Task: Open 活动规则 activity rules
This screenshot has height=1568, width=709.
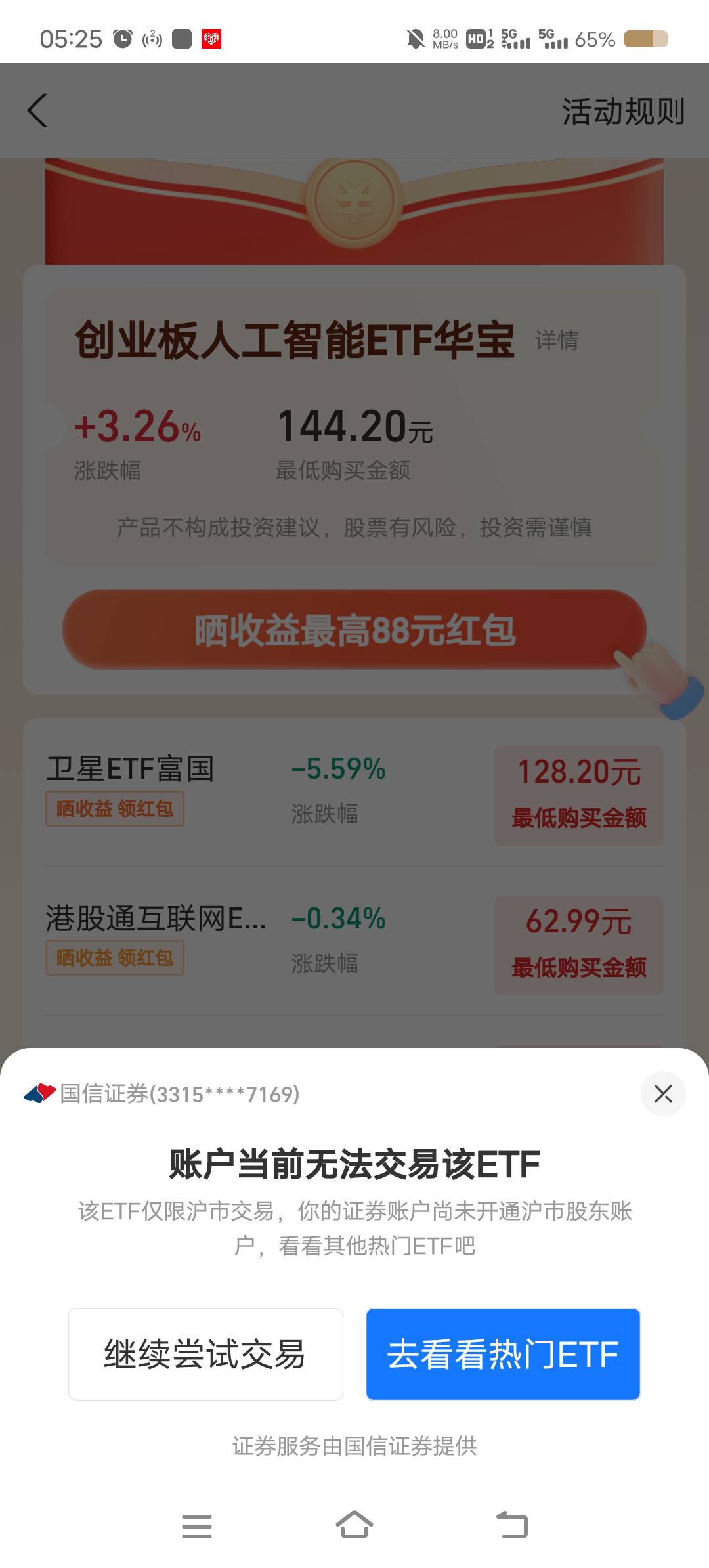Action: click(x=623, y=111)
